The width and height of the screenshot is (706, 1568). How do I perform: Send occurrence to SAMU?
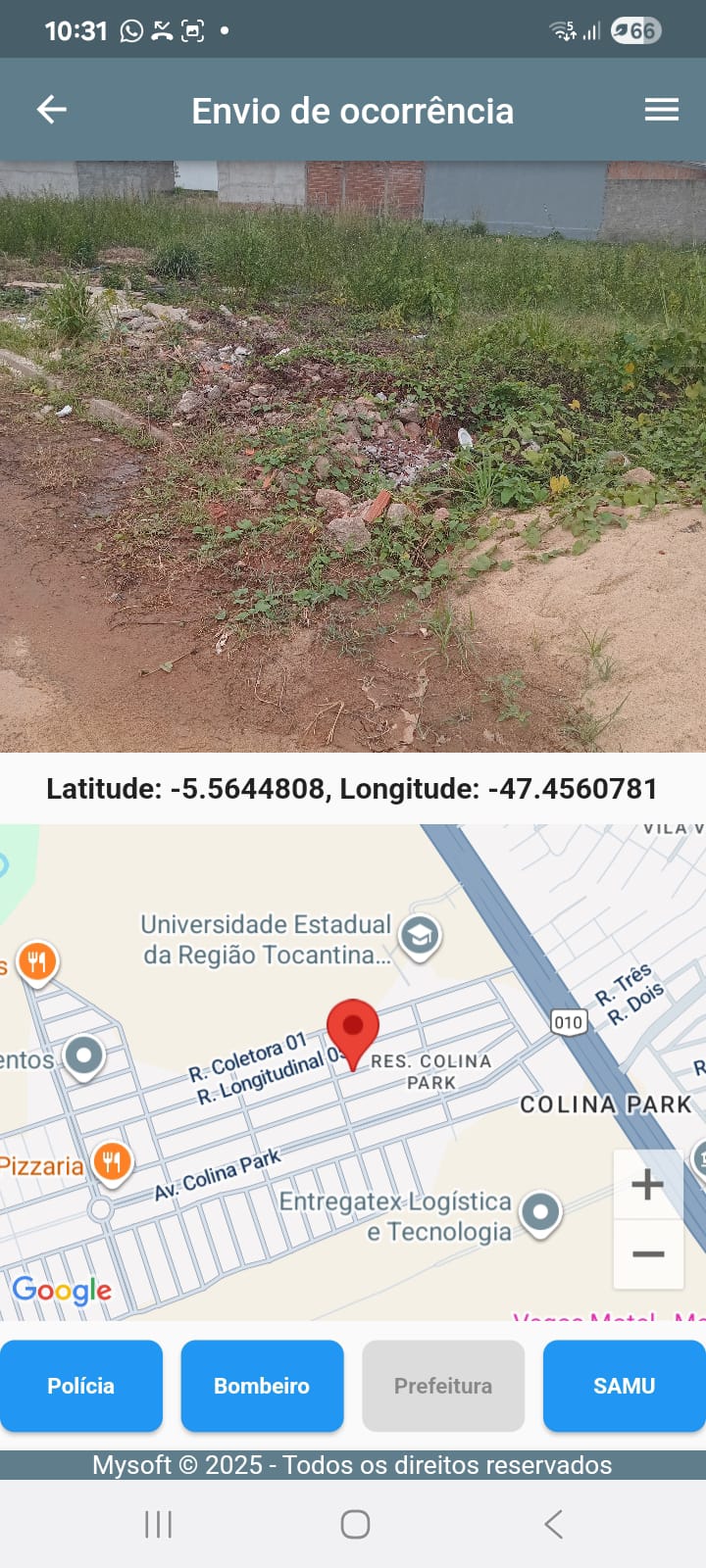[x=624, y=1385]
